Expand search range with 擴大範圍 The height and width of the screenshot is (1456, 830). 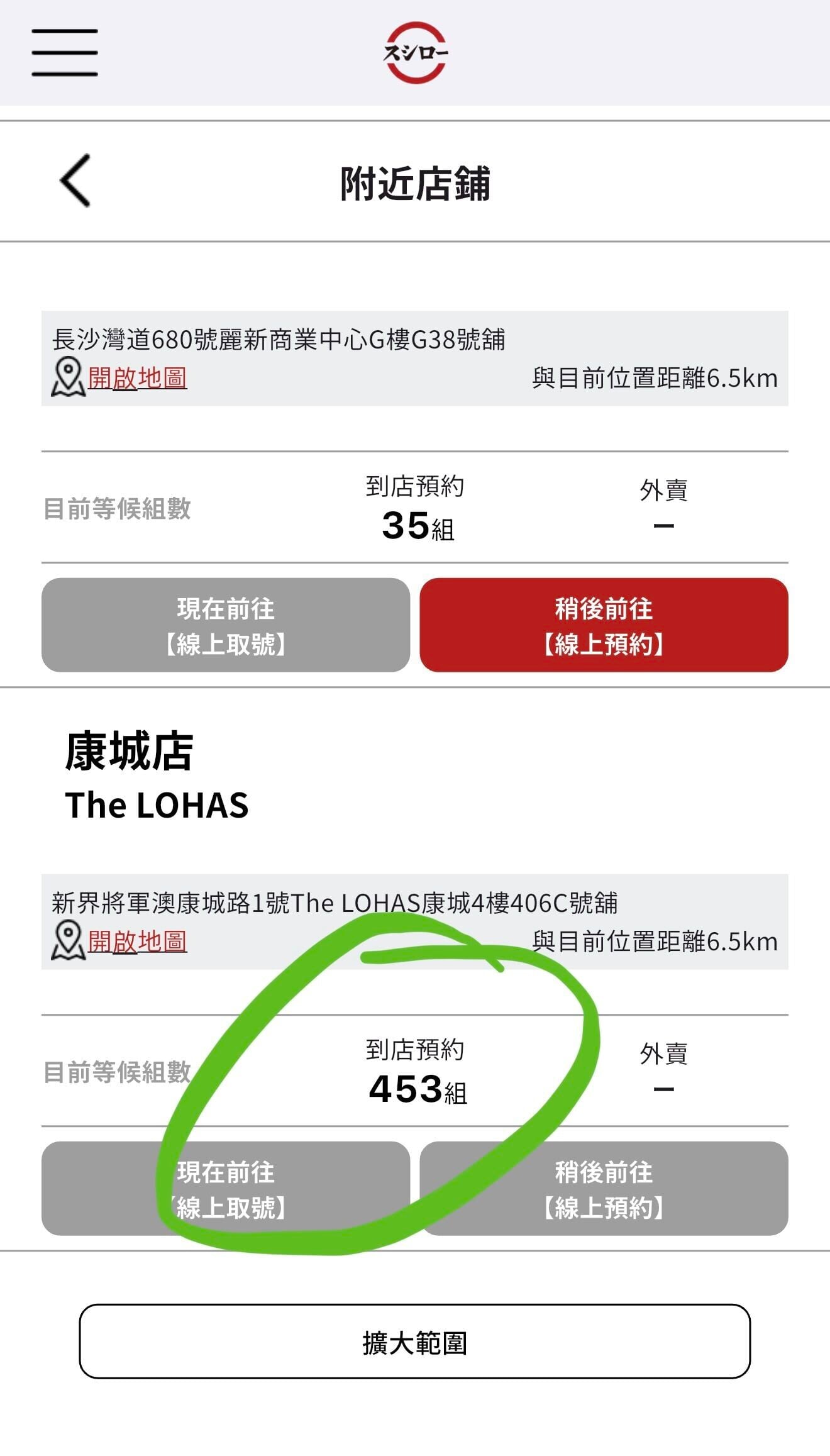point(415,1342)
